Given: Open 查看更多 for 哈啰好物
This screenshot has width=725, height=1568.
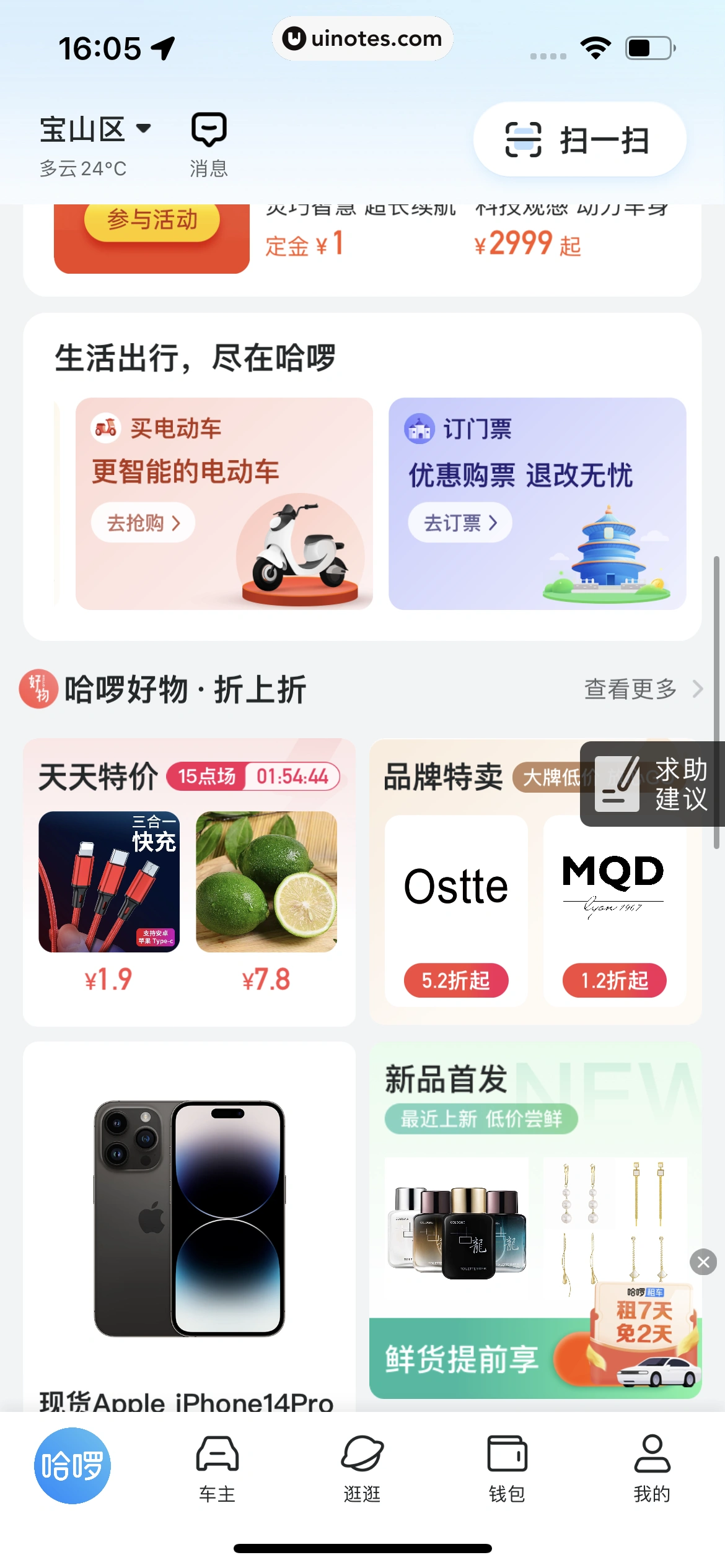Looking at the screenshot, I should pyautogui.click(x=642, y=689).
